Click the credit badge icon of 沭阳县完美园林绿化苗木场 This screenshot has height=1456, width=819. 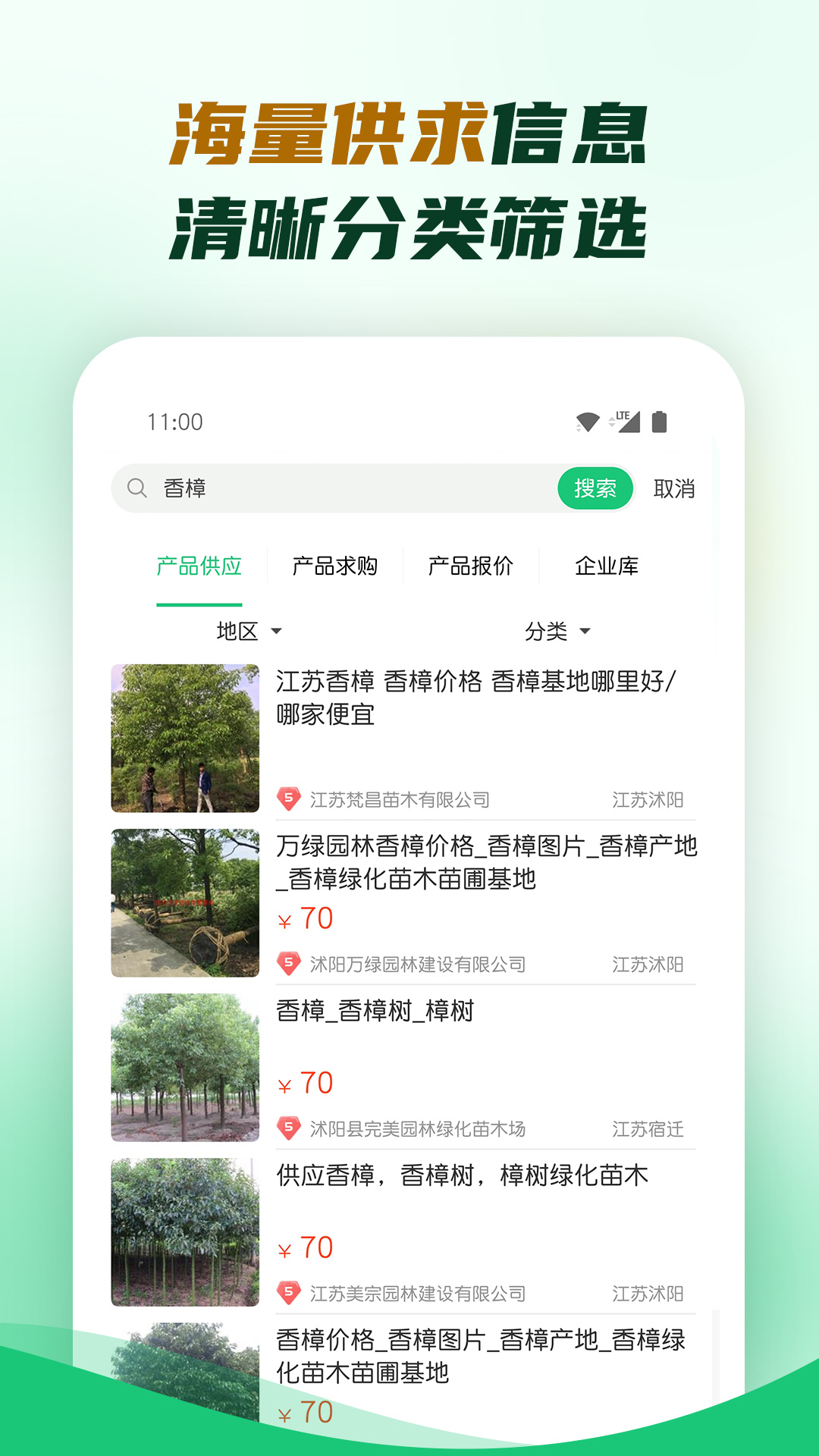tap(289, 1130)
